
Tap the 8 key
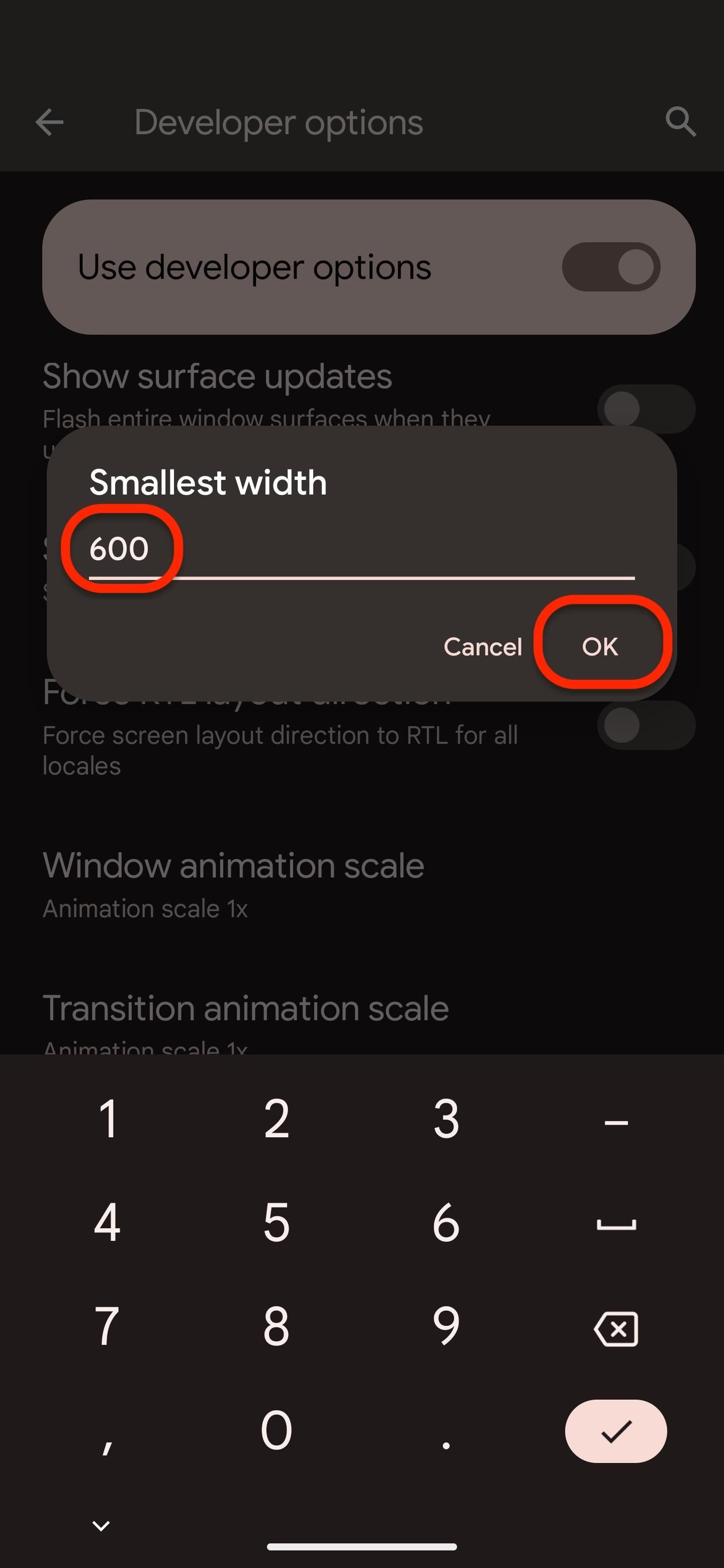click(277, 1326)
